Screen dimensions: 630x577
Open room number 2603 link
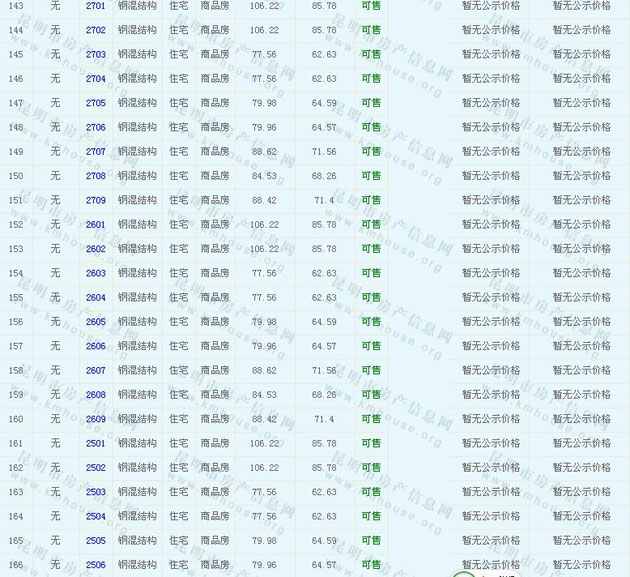pyautogui.click(x=95, y=273)
